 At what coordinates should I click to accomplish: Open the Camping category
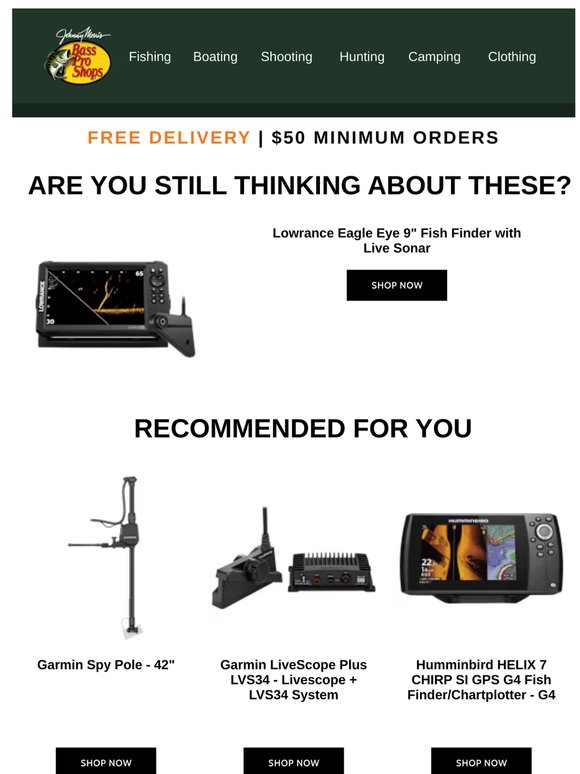pyautogui.click(x=434, y=57)
